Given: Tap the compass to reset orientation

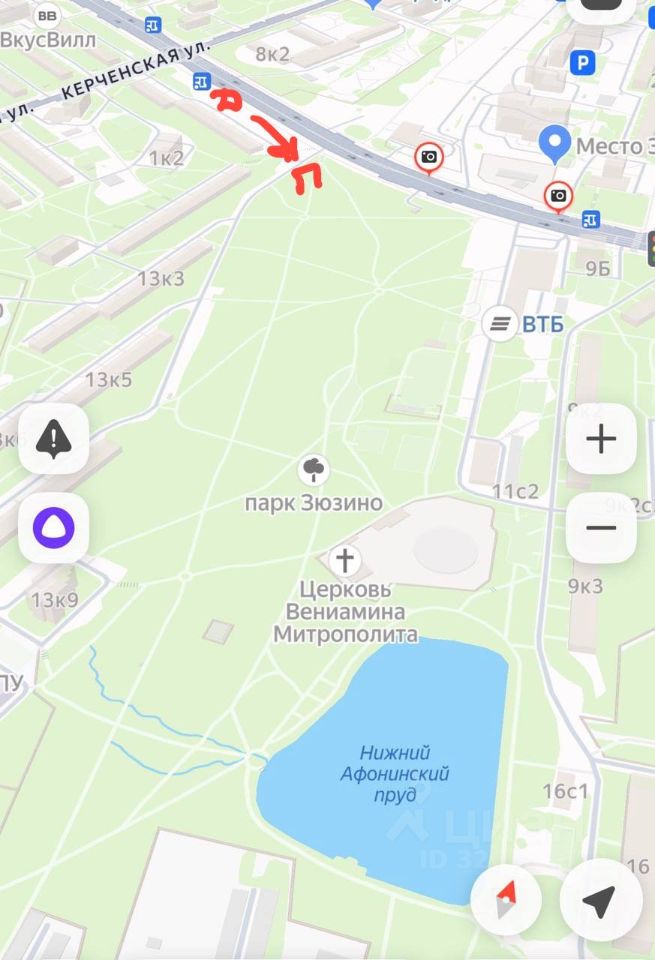Looking at the screenshot, I should [507, 900].
